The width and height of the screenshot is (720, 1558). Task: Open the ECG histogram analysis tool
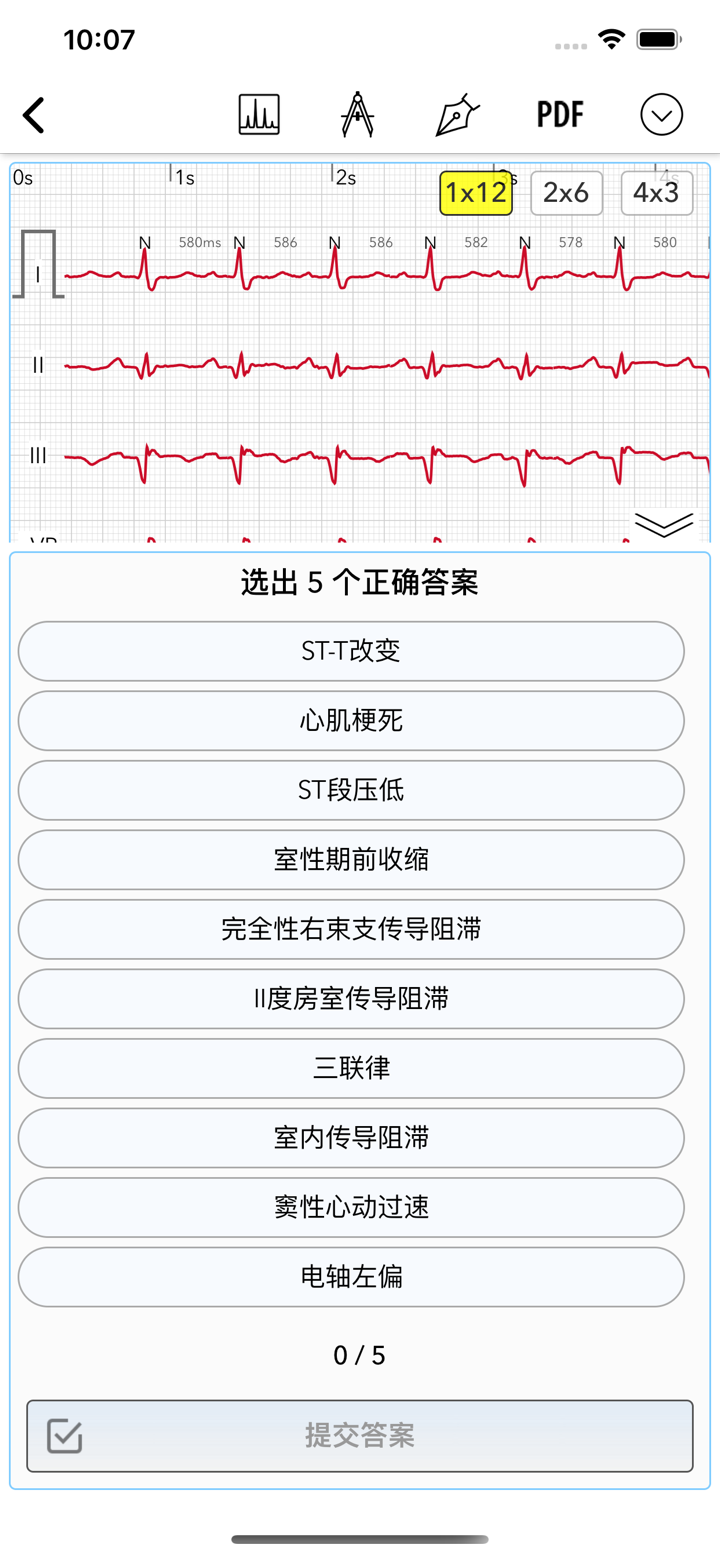pos(257,114)
